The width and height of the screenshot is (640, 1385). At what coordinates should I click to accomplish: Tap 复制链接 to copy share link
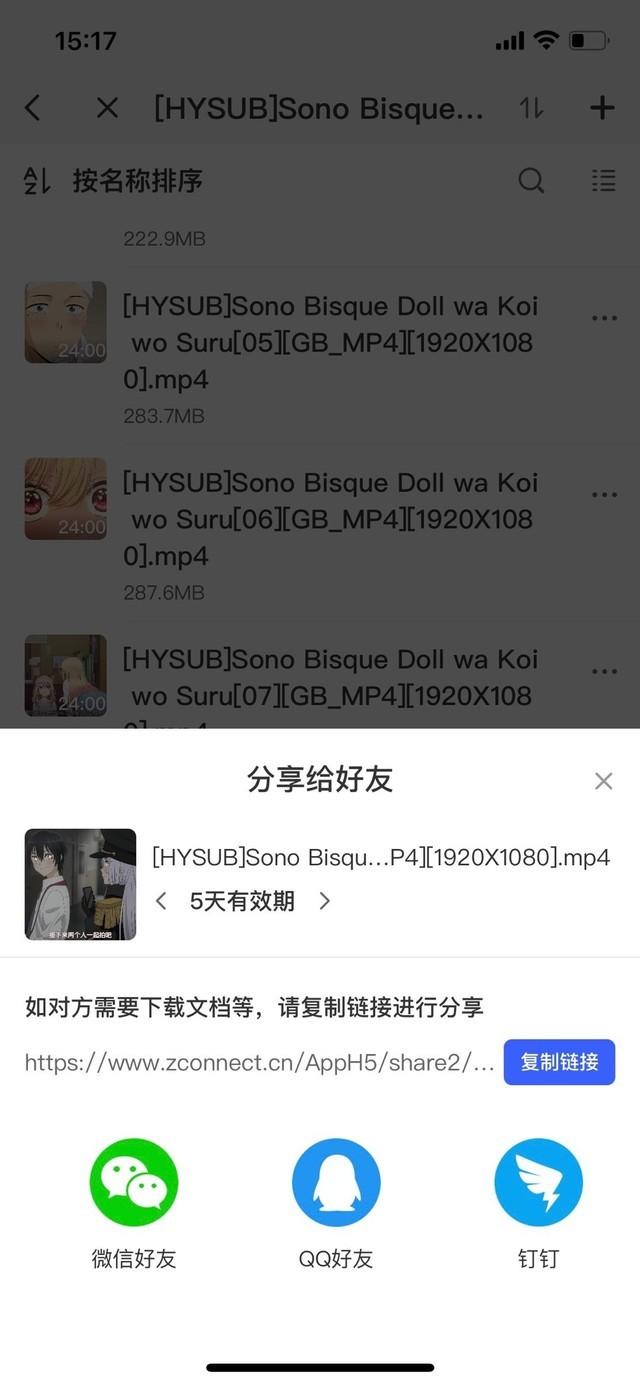(x=559, y=1062)
